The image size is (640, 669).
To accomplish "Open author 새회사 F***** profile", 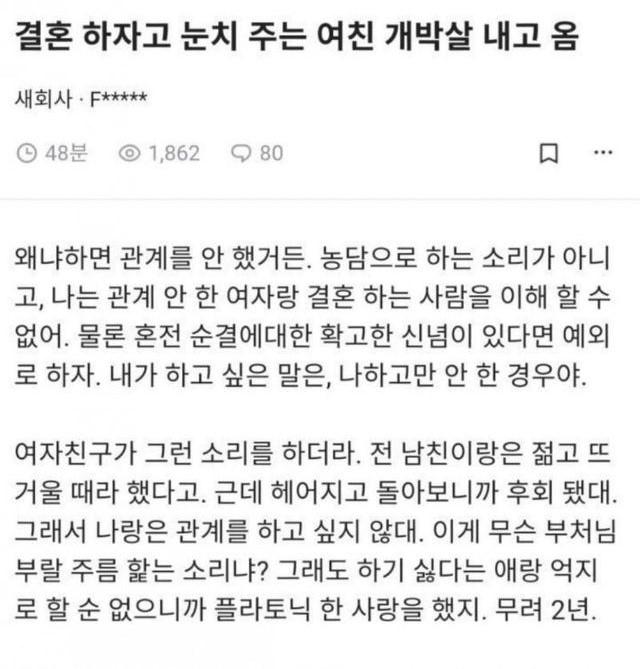I will pos(84,99).
